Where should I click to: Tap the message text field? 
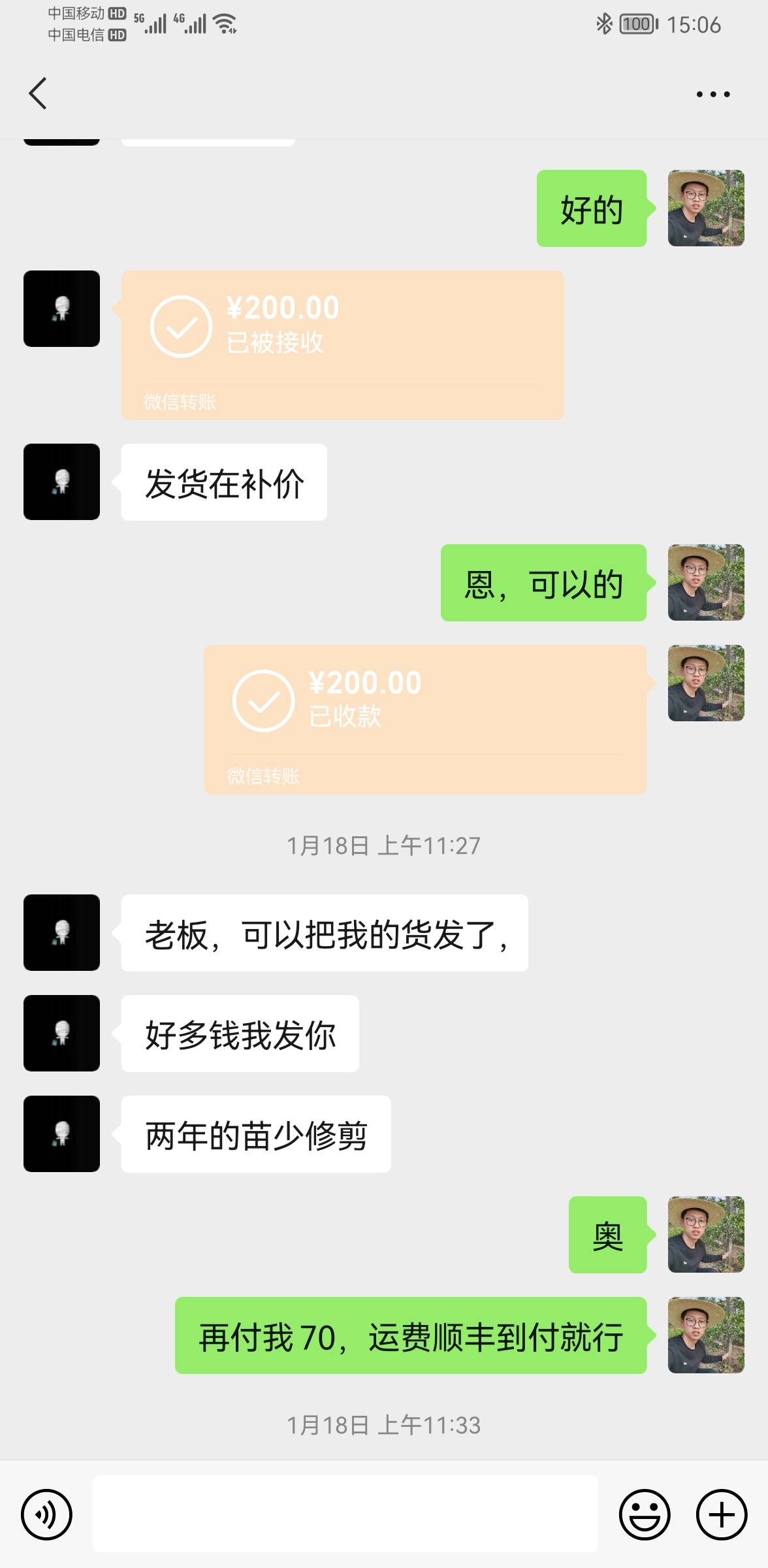pos(345,1514)
